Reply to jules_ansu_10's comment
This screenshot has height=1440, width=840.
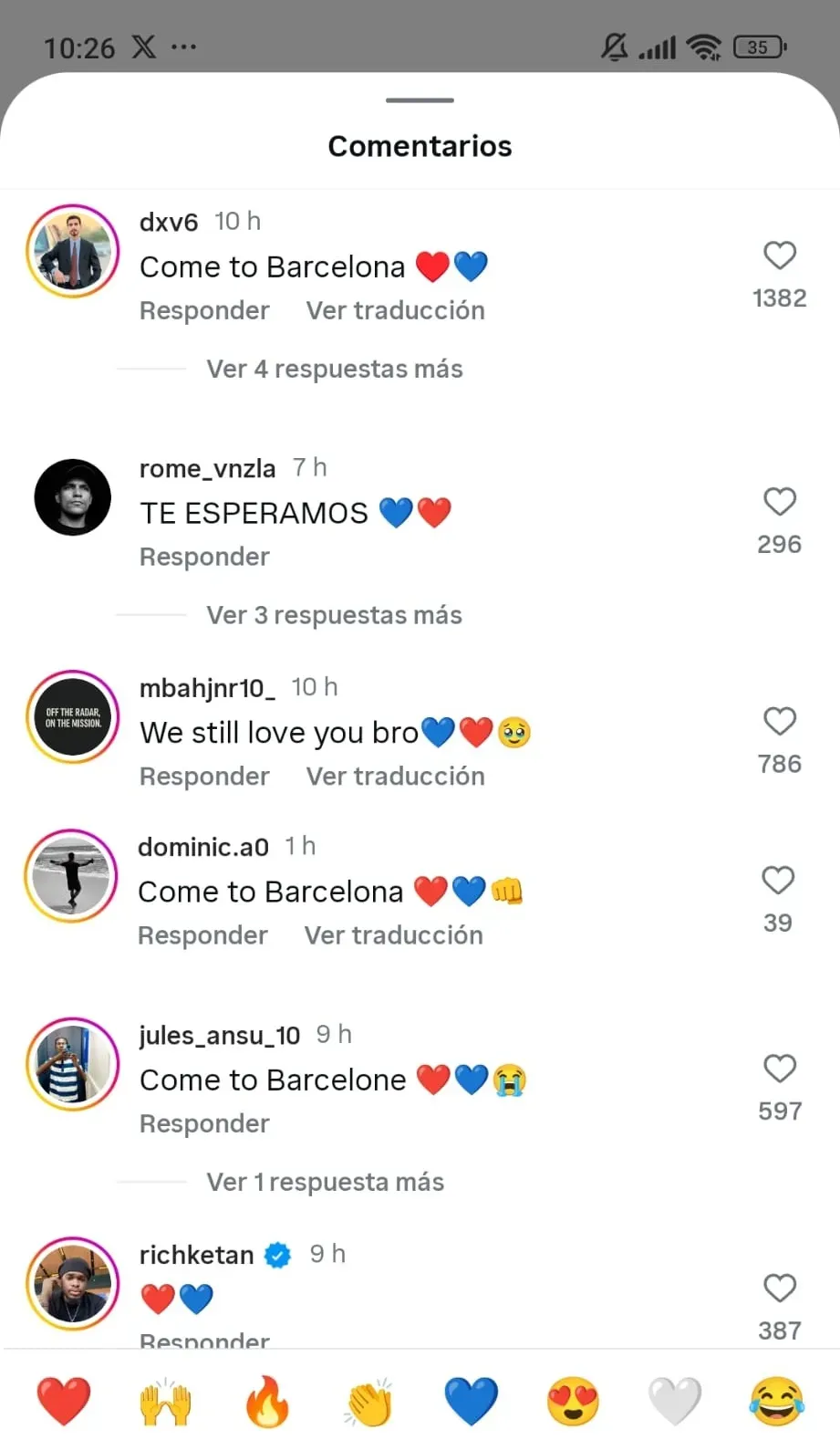[x=204, y=1124]
